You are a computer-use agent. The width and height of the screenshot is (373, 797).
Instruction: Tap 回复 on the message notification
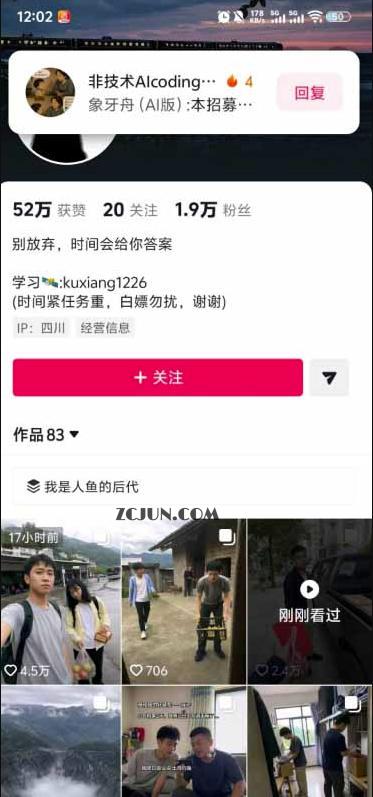point(309,92)
